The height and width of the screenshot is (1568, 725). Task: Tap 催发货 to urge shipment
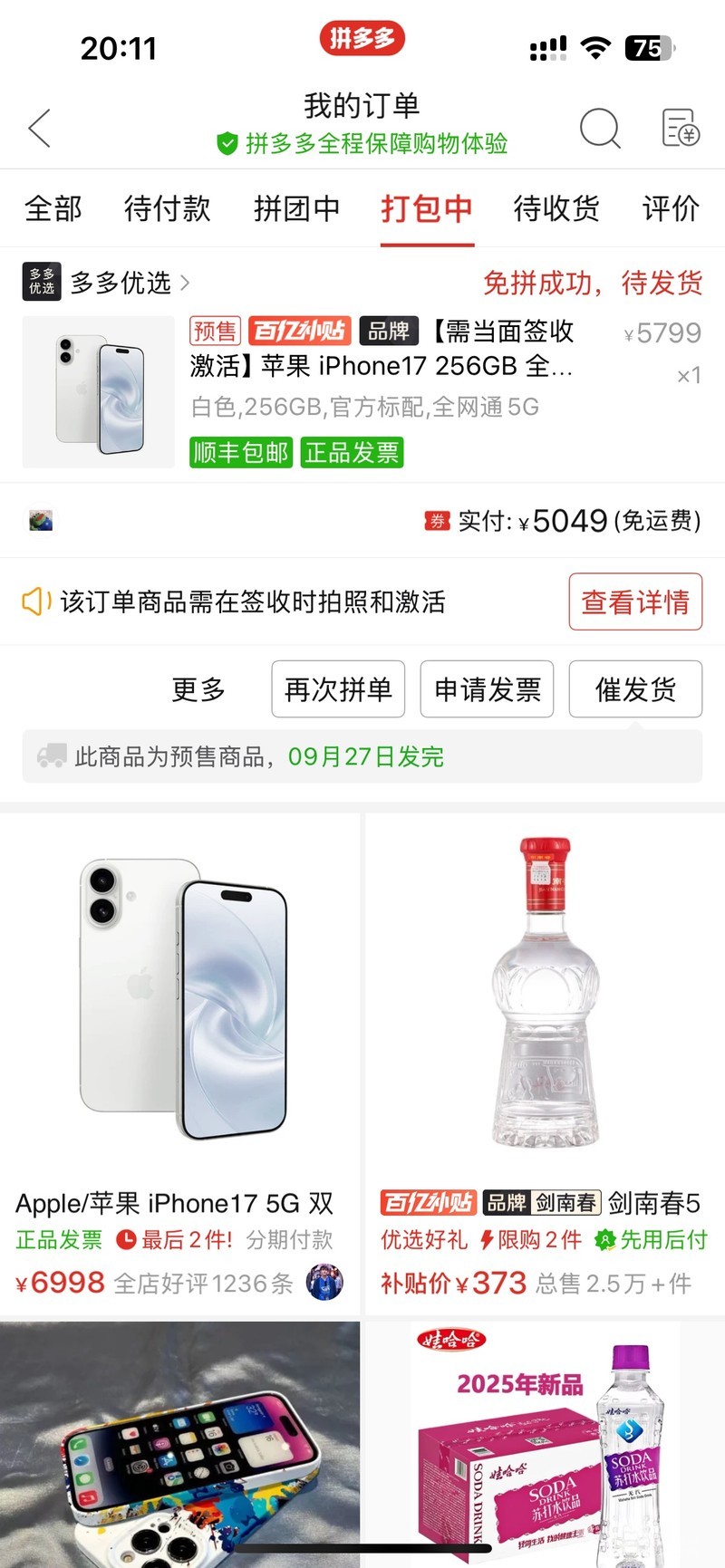click(635, 689)
